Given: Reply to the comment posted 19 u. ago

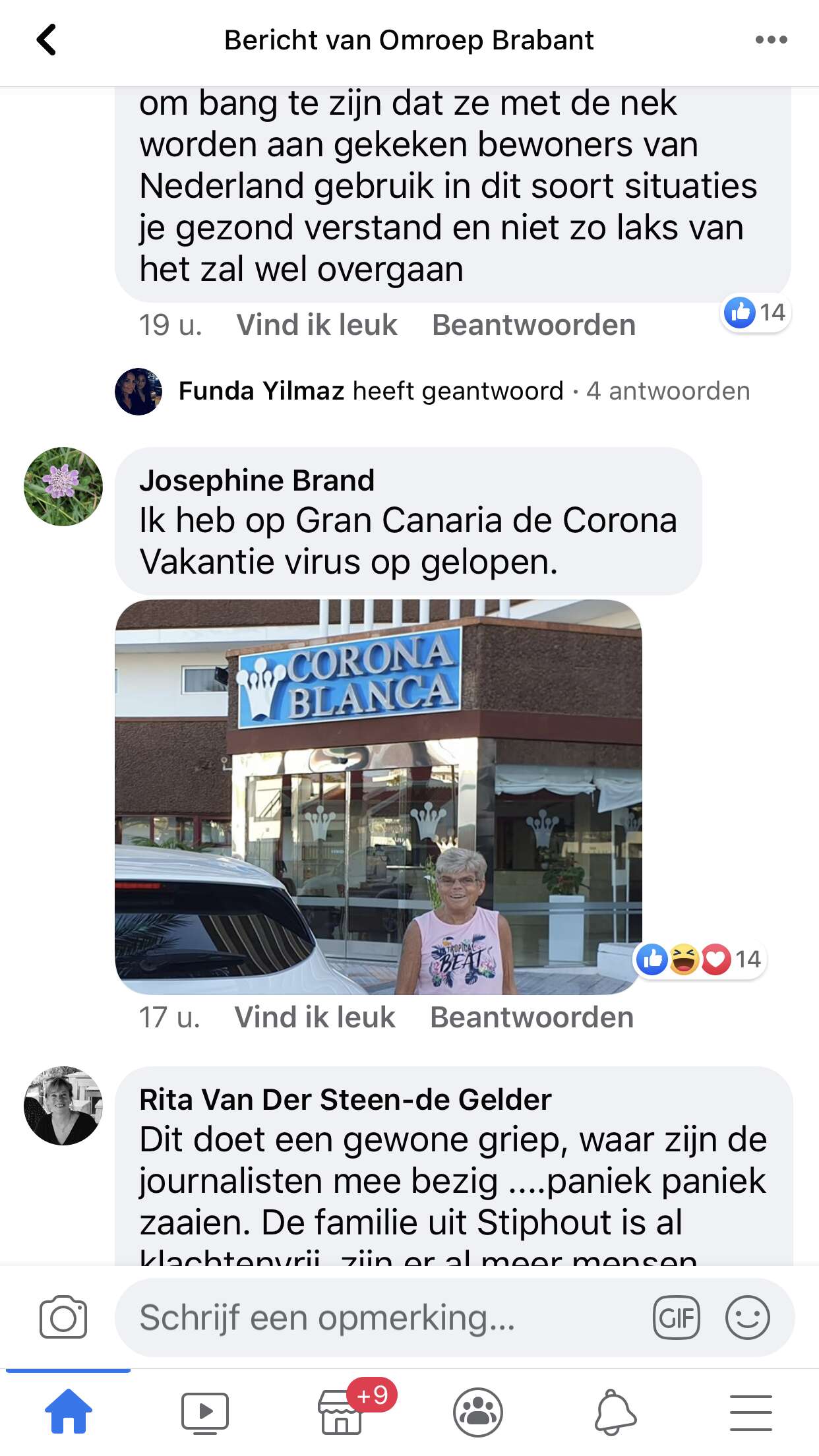Looking at the screenshot, I should click(x=533, y=325).
